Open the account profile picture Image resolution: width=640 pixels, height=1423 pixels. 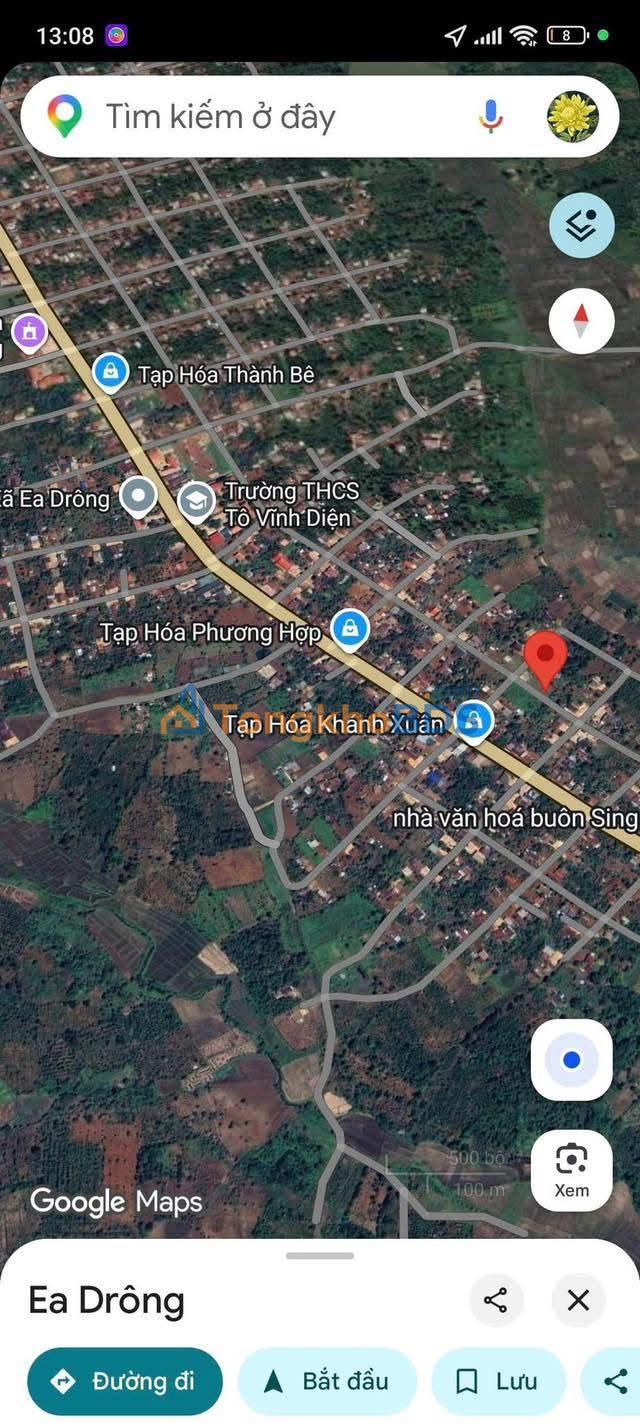[x=572, y=117]
